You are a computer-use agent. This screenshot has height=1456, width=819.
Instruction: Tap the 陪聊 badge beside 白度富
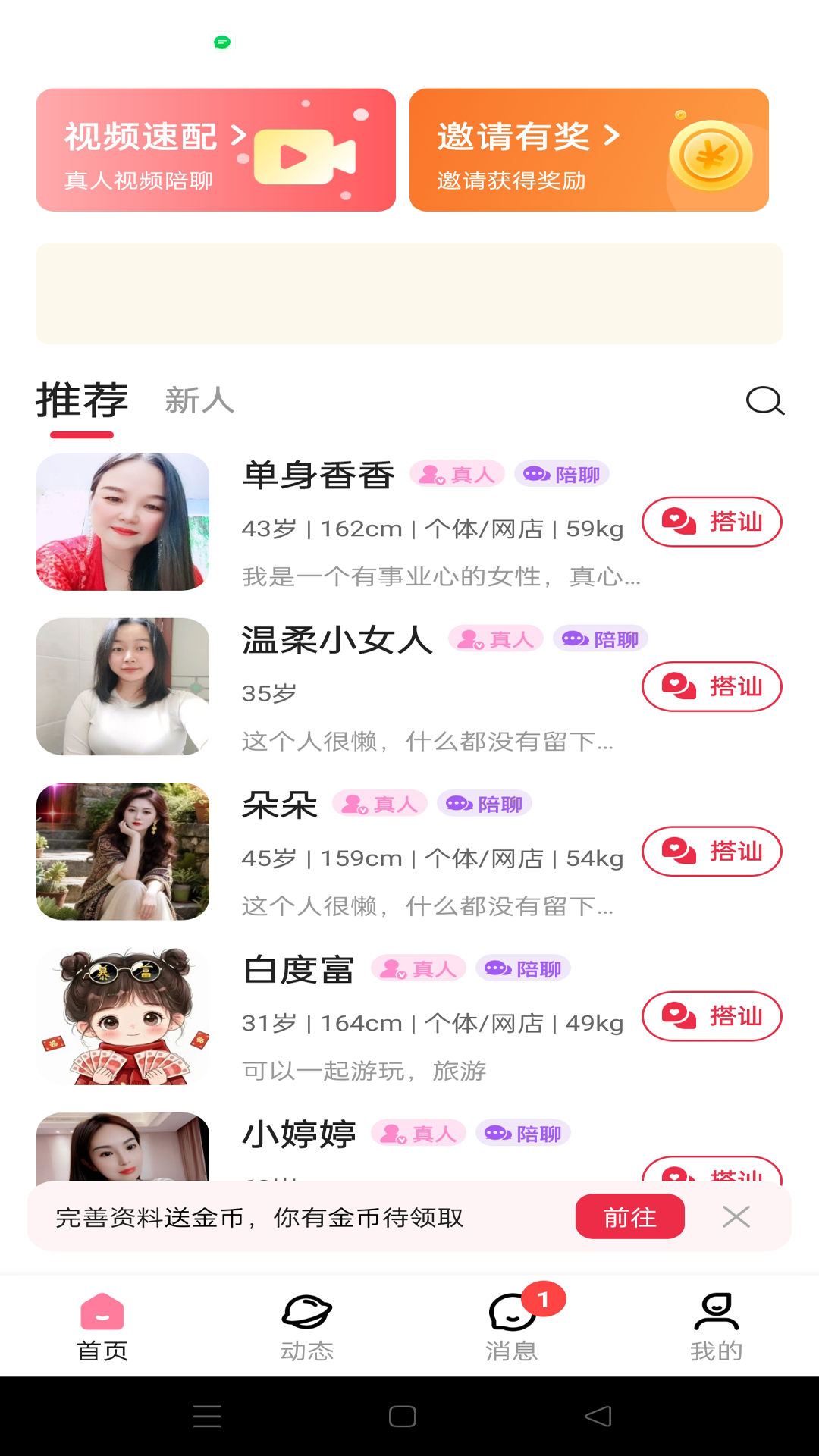coord(524,968)
